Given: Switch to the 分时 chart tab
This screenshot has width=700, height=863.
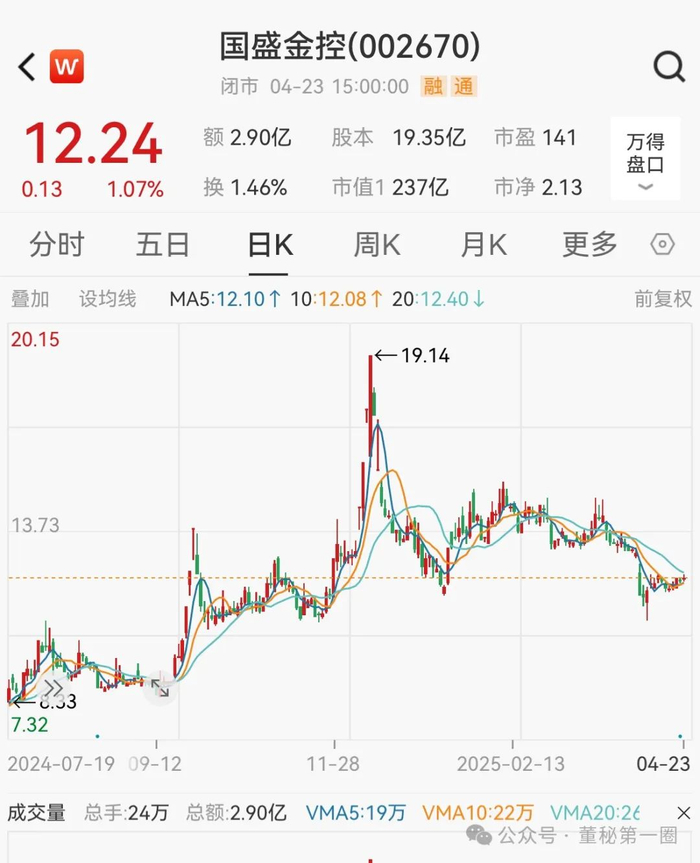Looking at the screenshot, I should coord(57,244).
